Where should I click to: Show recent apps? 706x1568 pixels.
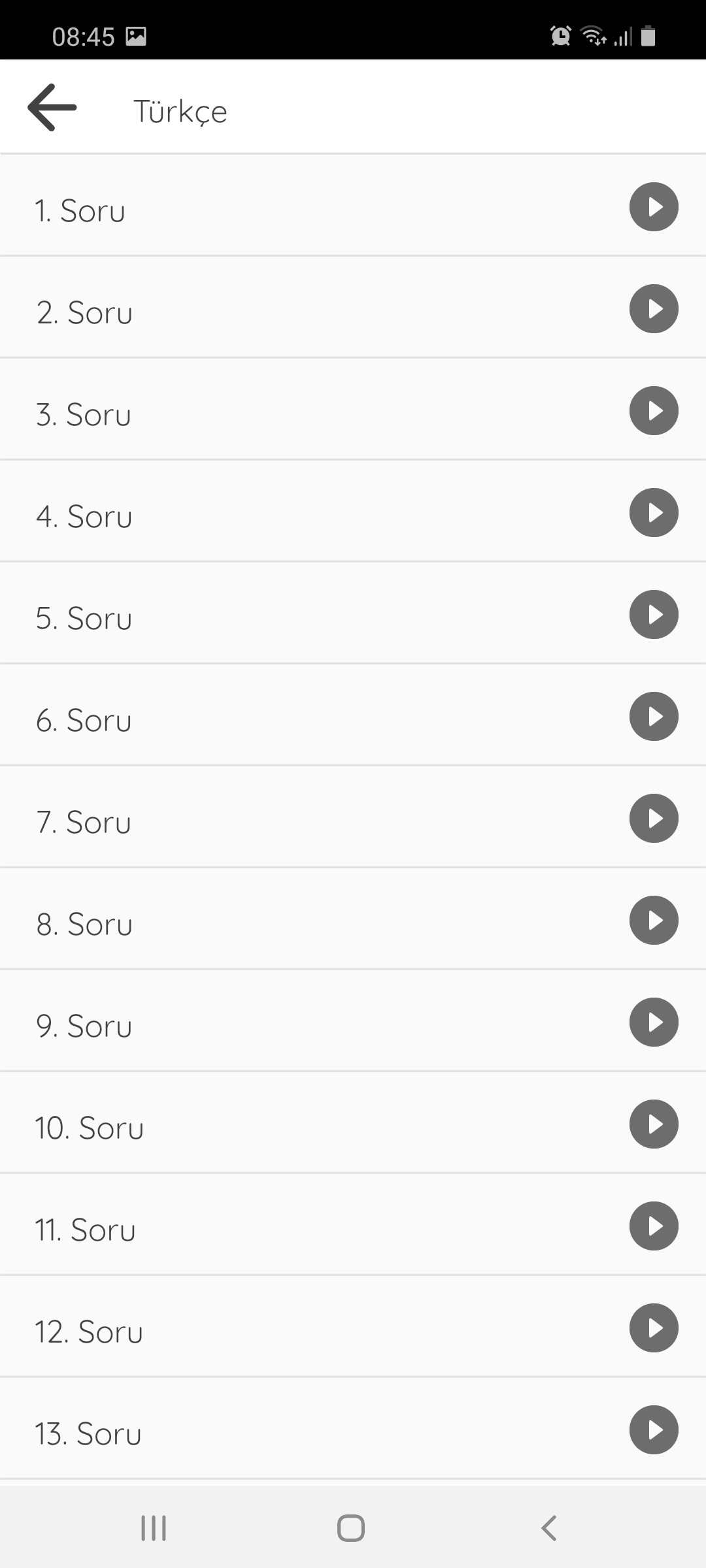pos(154,1528)
